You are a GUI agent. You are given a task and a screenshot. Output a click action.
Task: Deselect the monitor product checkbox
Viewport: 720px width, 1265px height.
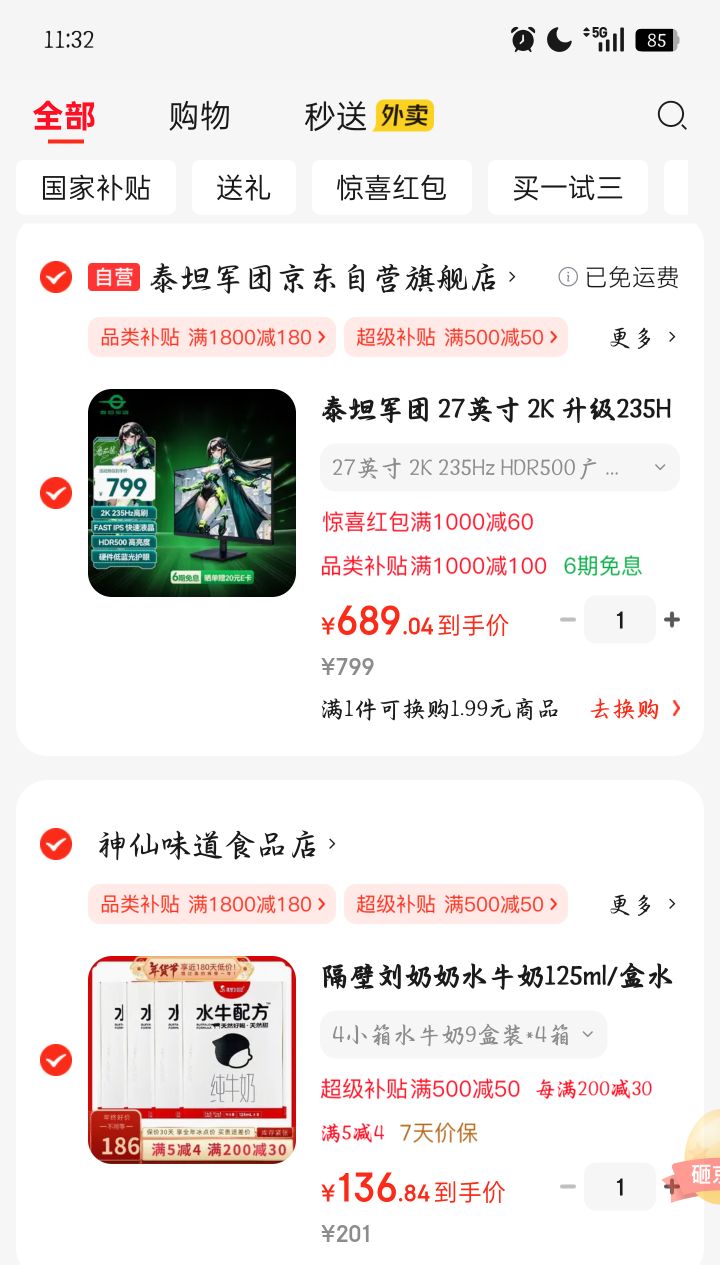coord(56,493)
